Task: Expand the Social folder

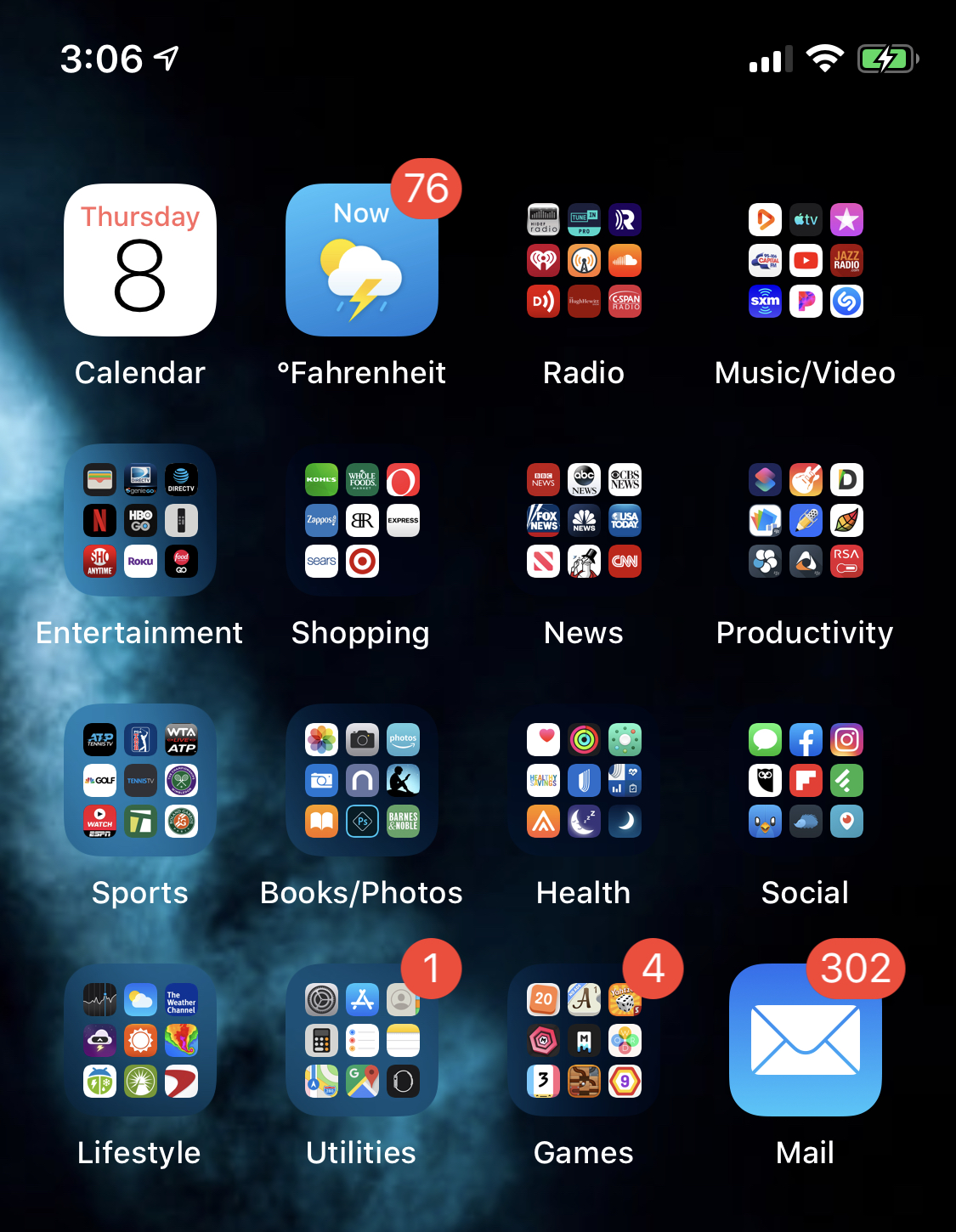Action: tap(806, 780)
